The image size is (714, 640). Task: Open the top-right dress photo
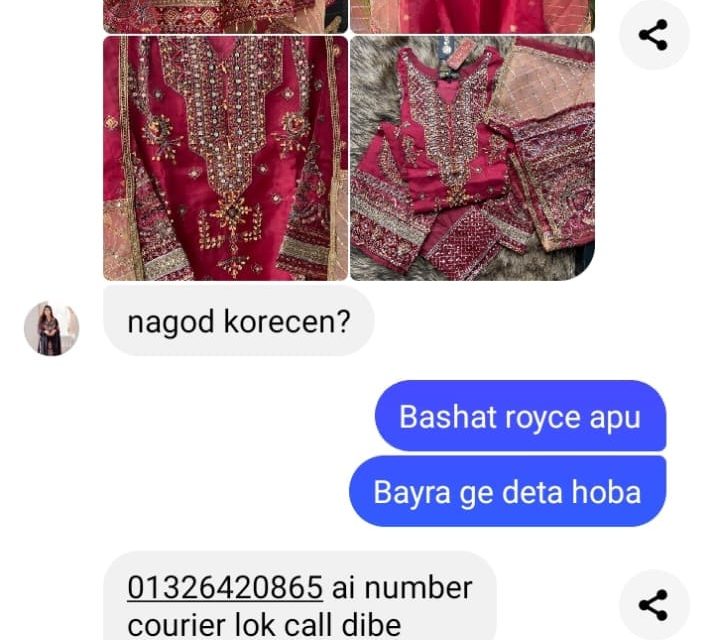pos(472,15)
